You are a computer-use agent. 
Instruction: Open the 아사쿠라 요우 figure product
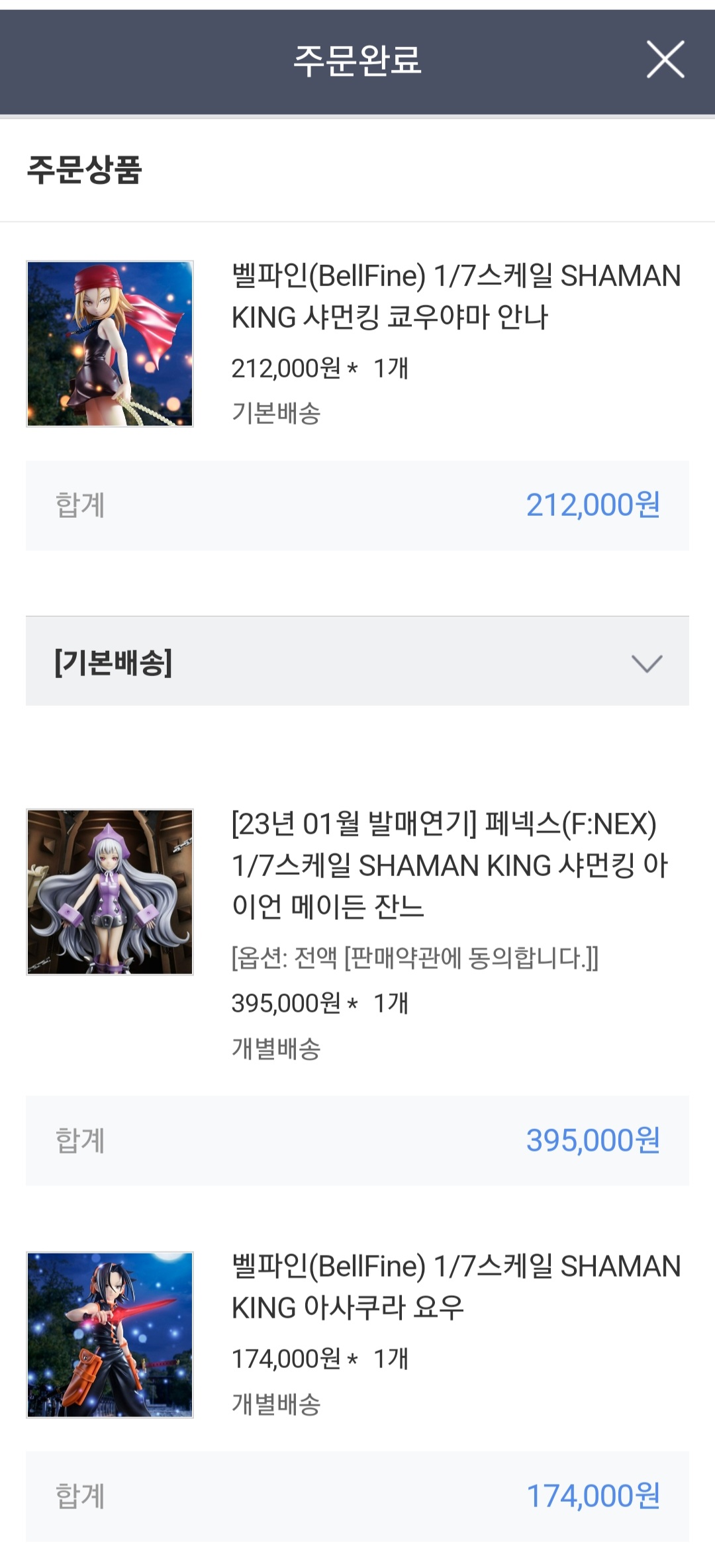[455, 1286]
